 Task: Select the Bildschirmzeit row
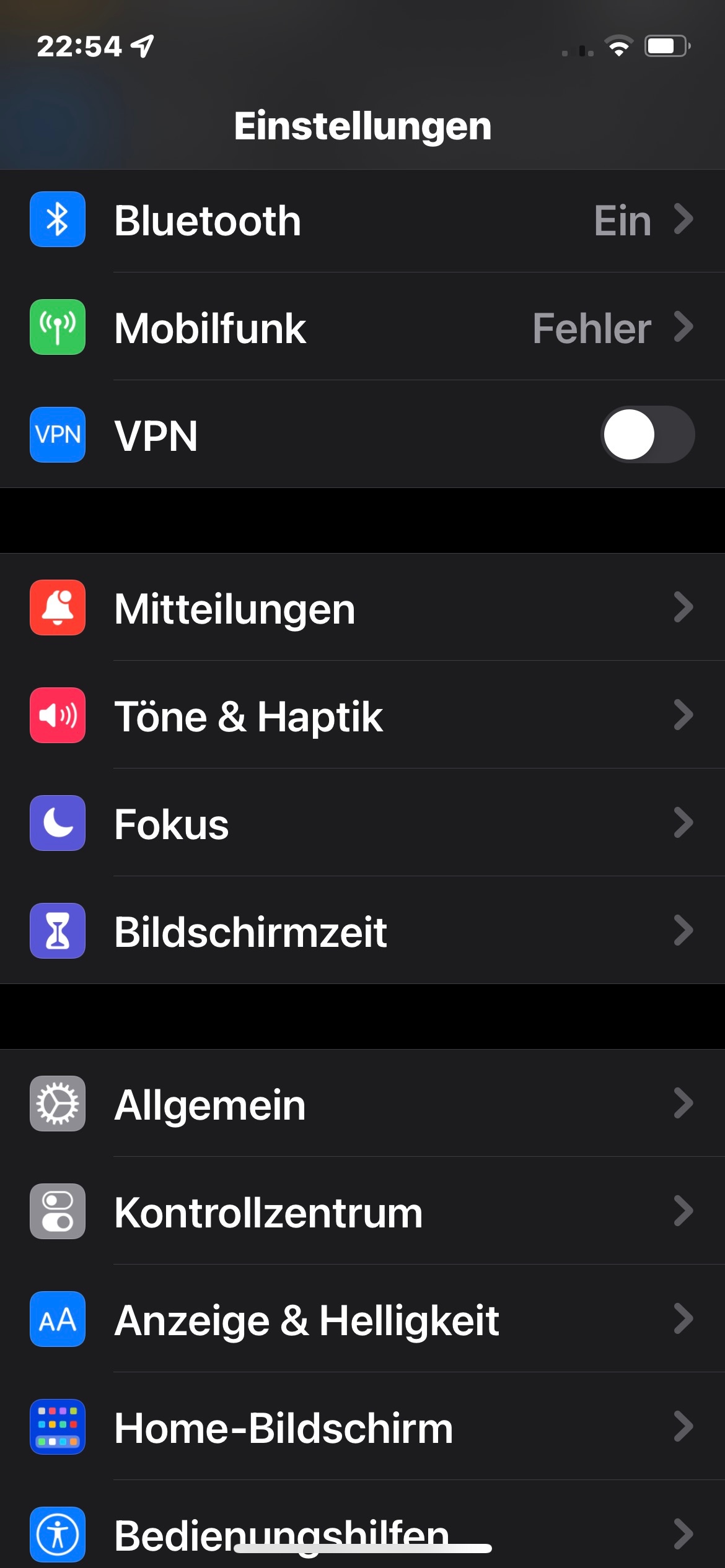pos(362,931)
